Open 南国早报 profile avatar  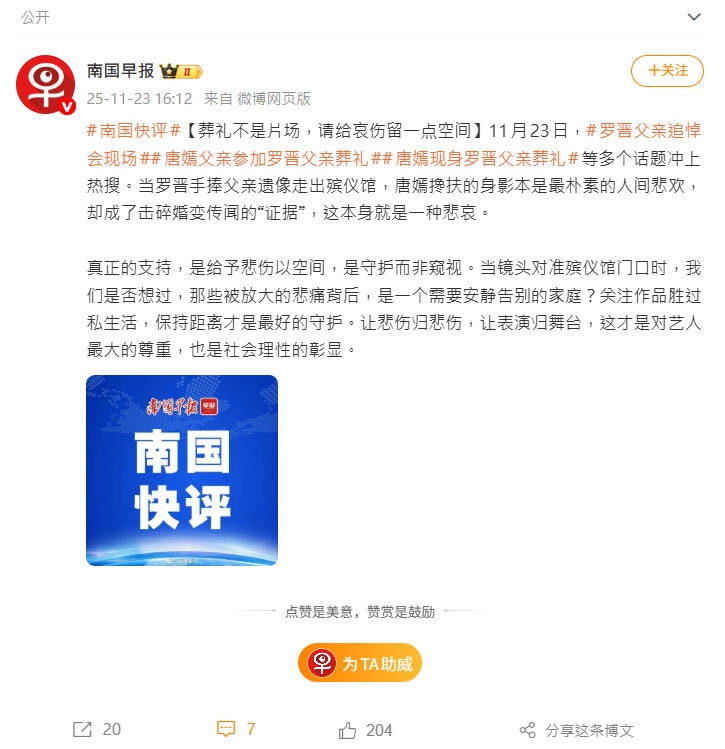pos(46,84)
